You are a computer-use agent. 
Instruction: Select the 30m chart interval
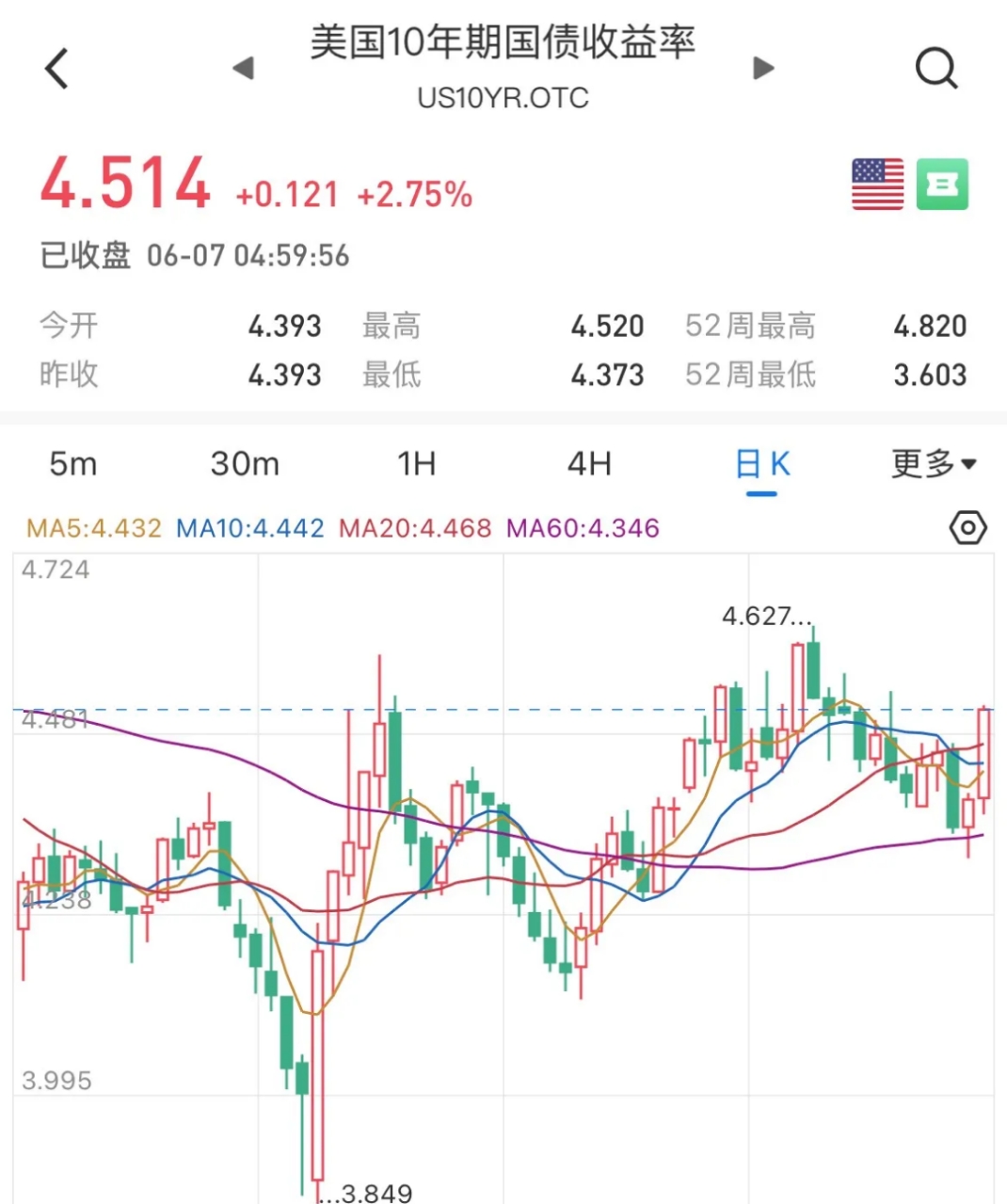tap(245, 463)
